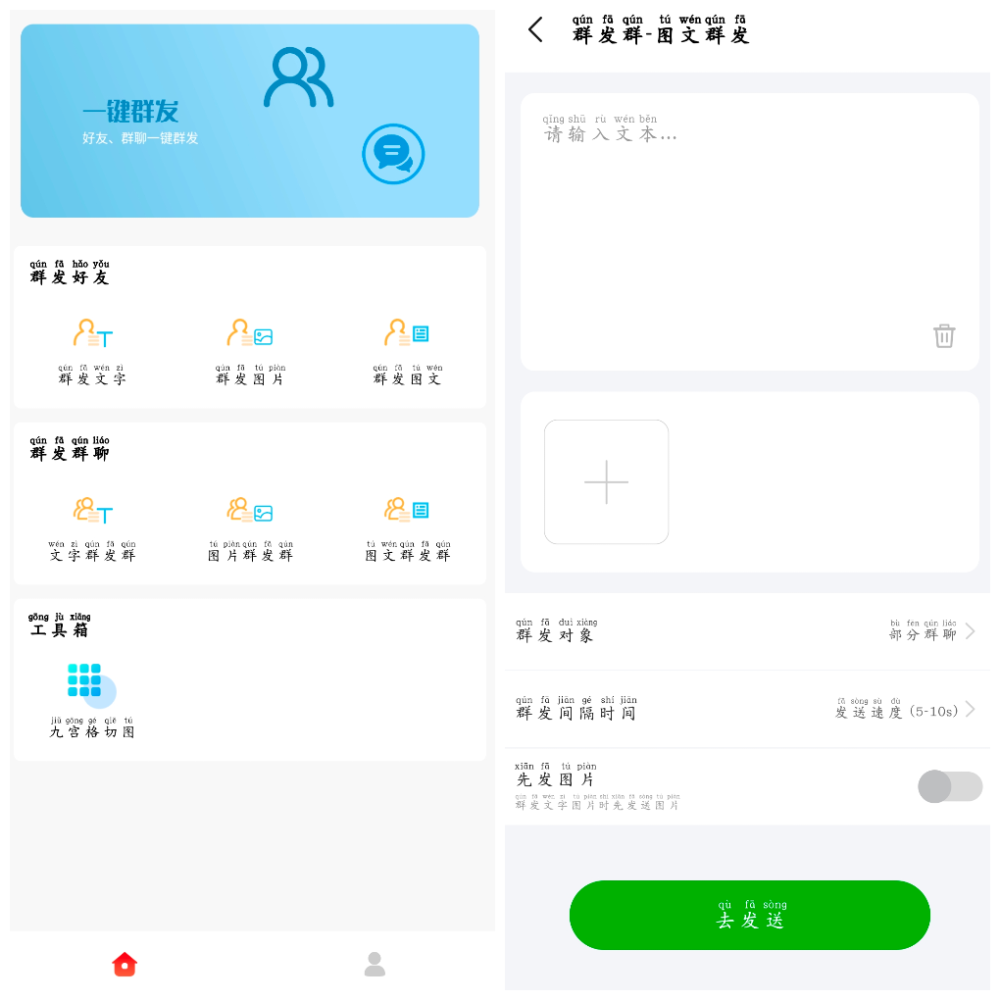The image size is (1000, 1000).
Task: Open 群发图文 under 群发好友
Action: [x=407, y=350]
